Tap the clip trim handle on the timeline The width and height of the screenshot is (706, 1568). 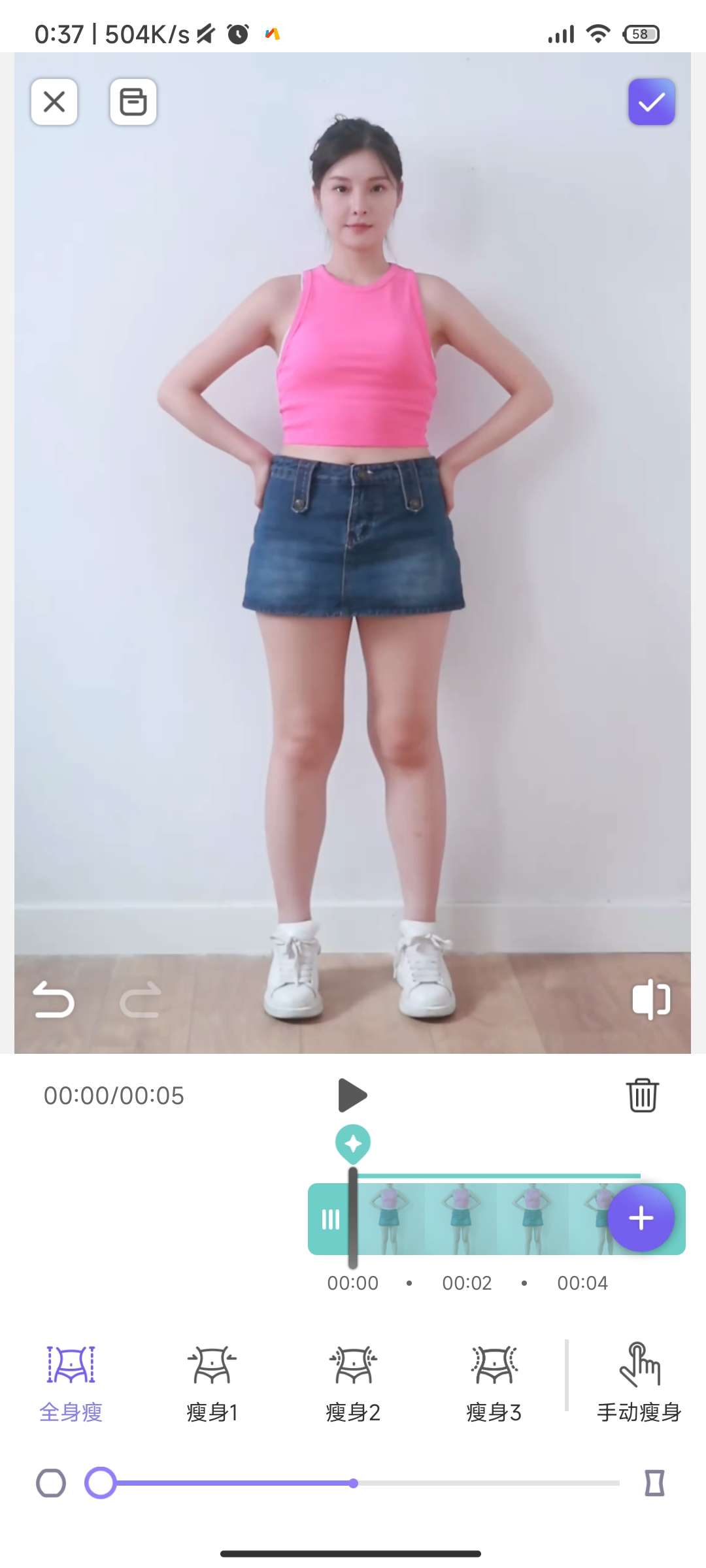[x=330, y=1219]
